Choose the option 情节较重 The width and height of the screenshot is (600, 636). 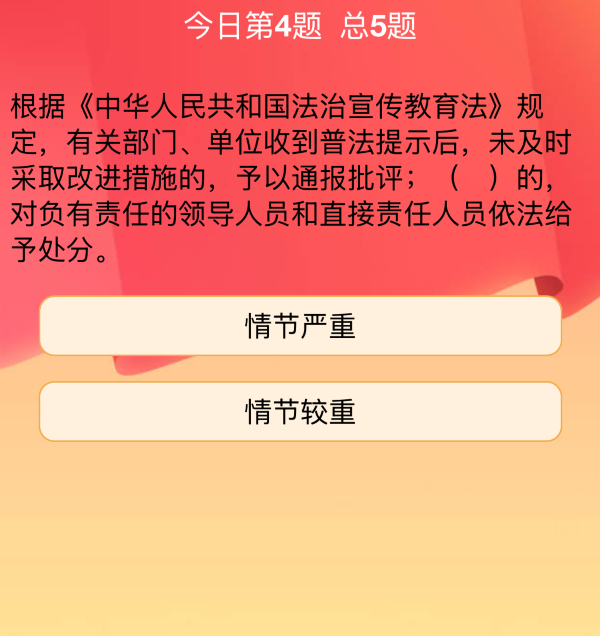coord(300,411)
